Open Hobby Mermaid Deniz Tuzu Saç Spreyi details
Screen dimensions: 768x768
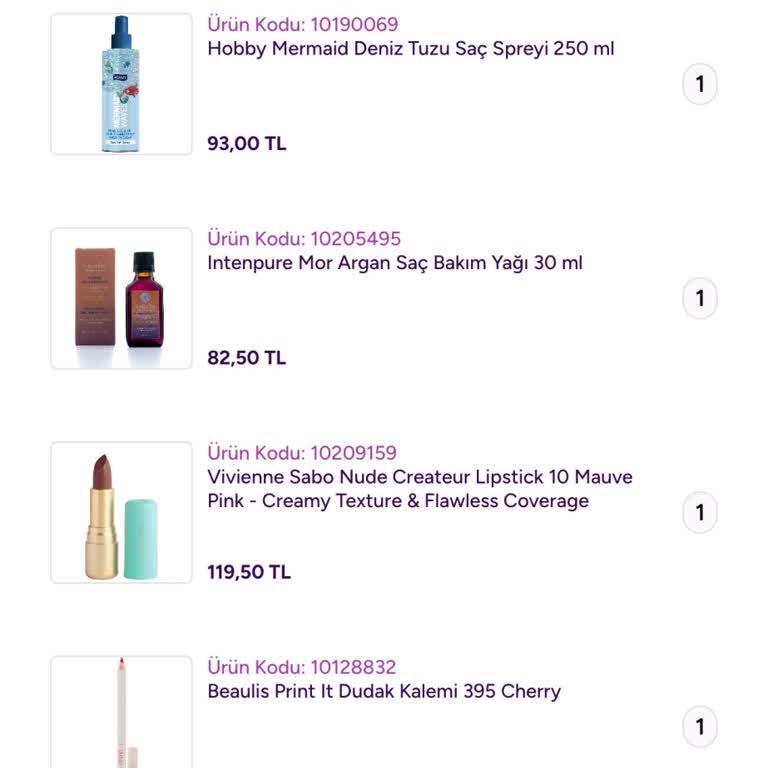(x=410, y=48)
